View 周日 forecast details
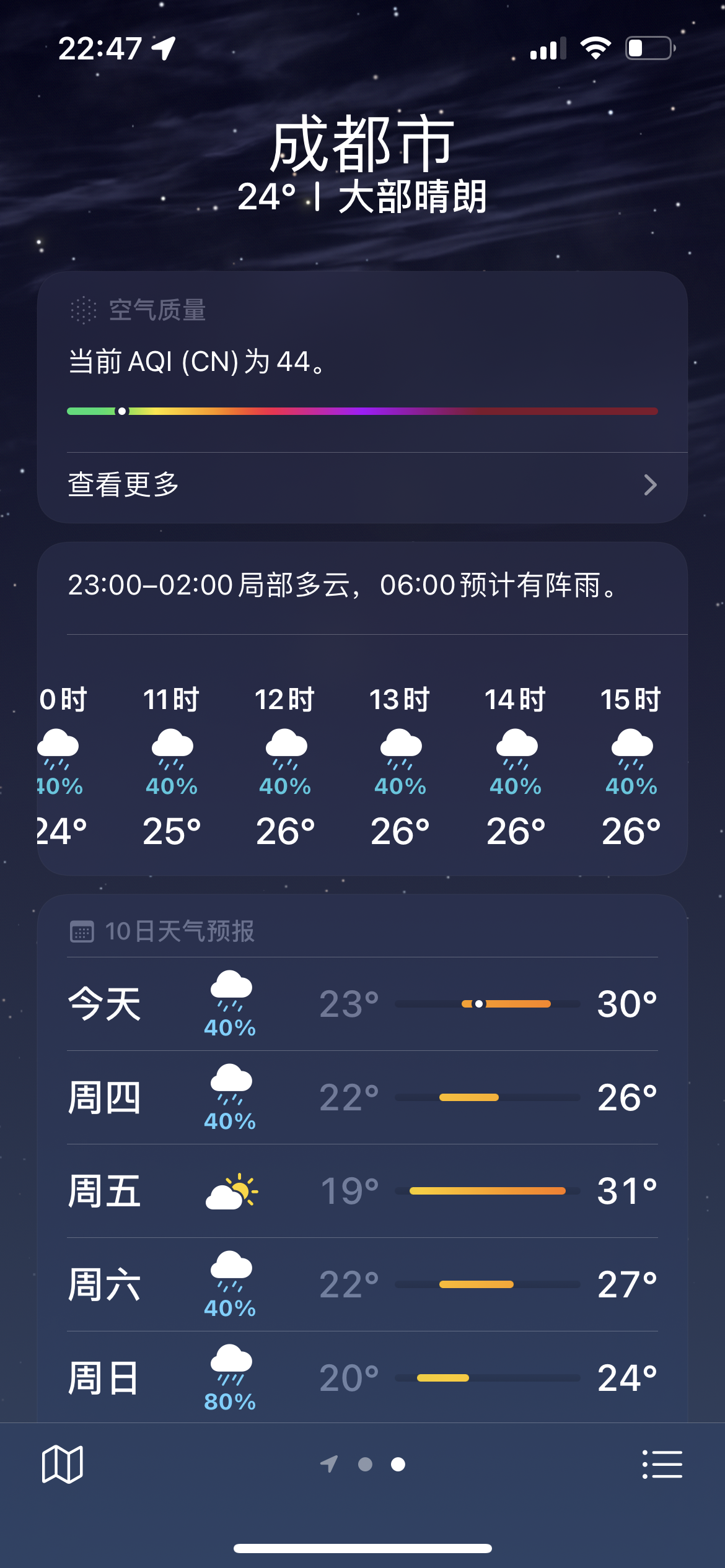725x1568 pixels. [362, 1378]
